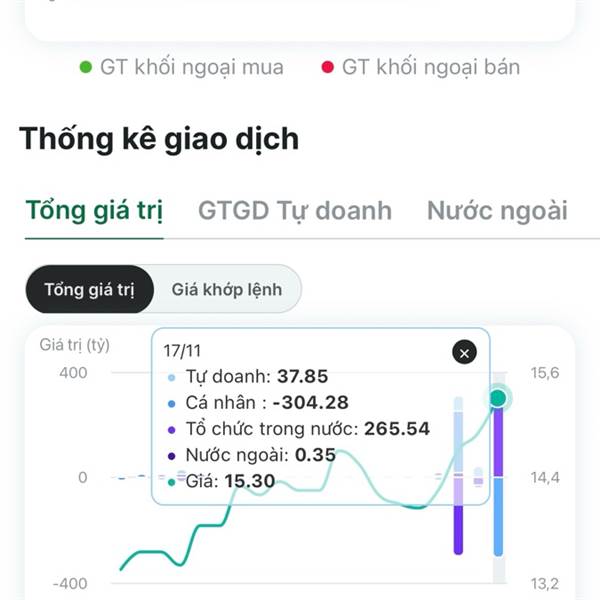Switch to the GTGD Tự doanh tab
This screenshot has width=600, height=600.
pos(295,211)
